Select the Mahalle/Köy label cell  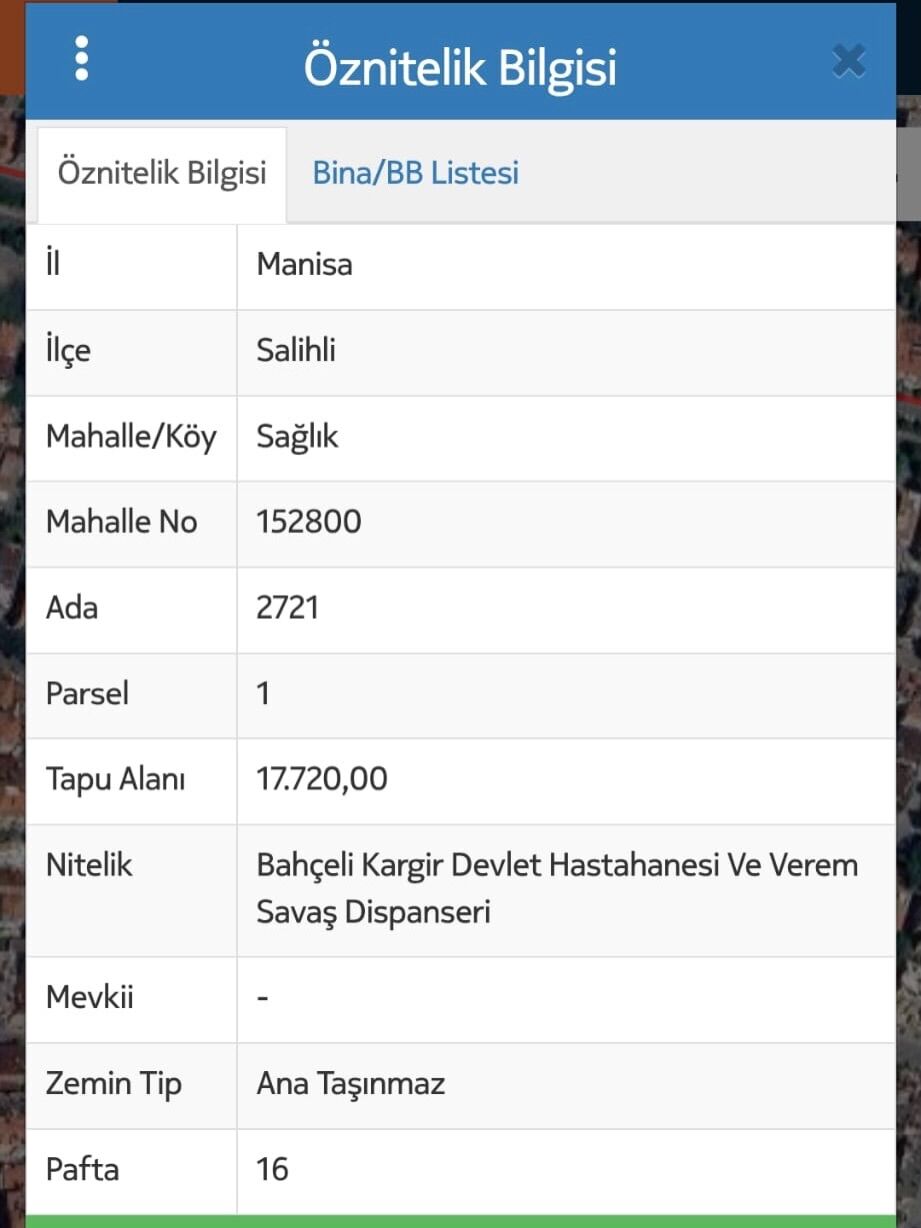pos(130,437)
